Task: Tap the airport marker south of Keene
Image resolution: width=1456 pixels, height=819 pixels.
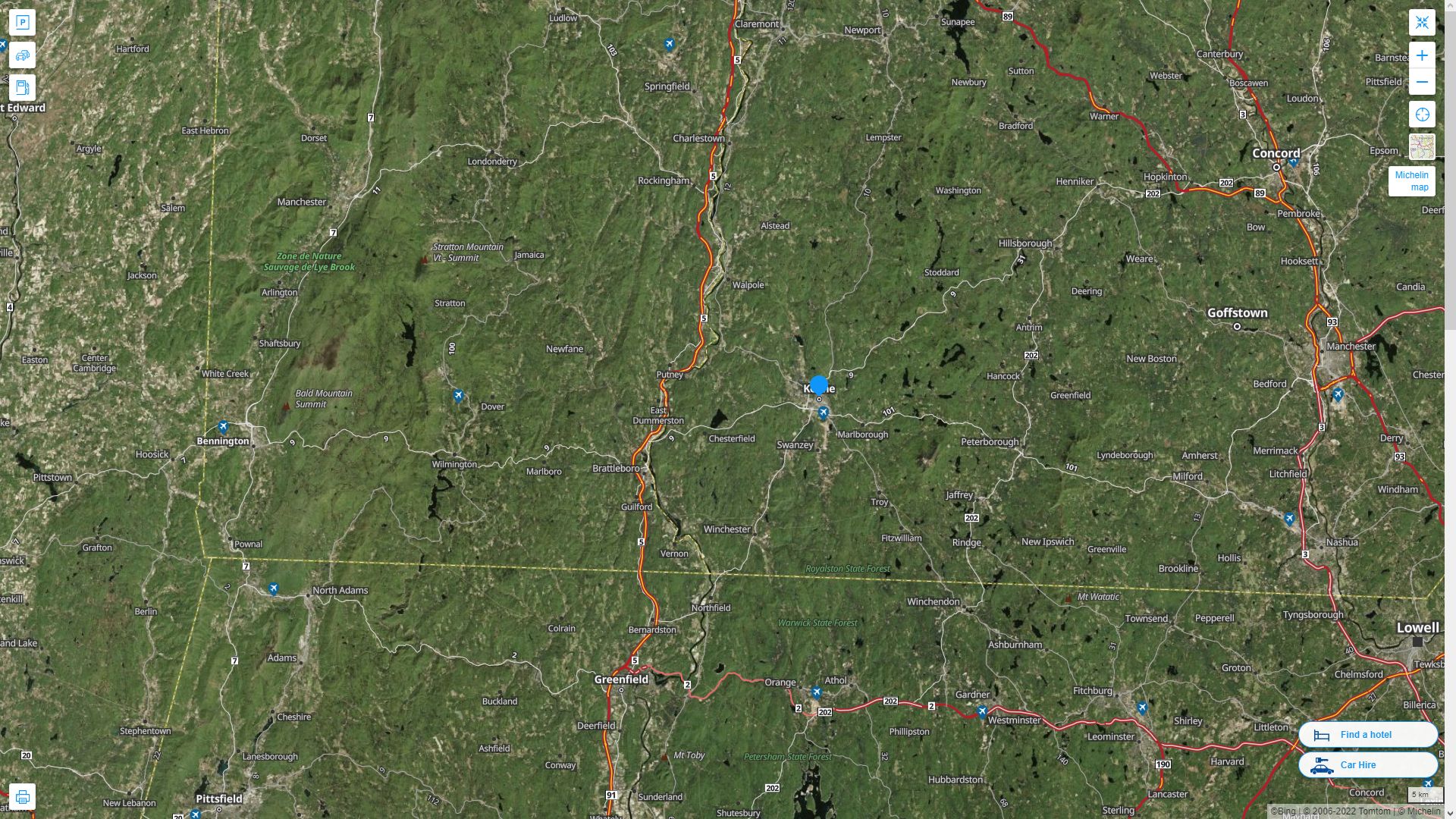Action: (824, 413)
